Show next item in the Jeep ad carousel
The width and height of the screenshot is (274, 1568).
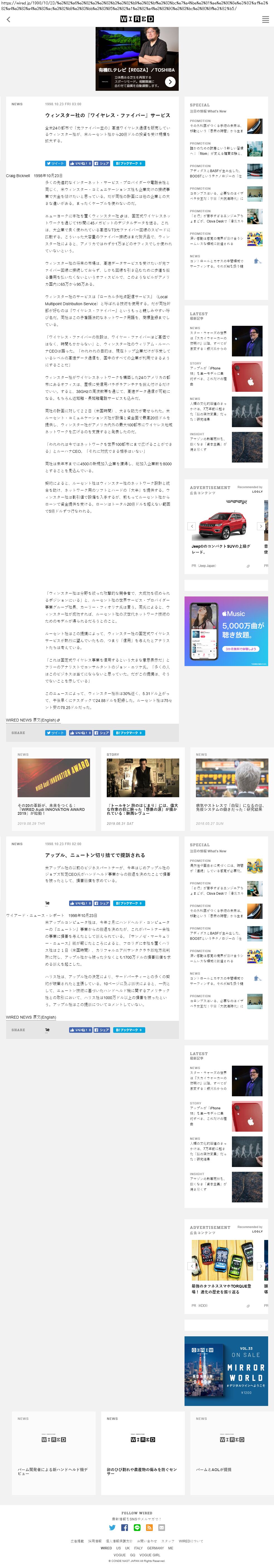261,526
